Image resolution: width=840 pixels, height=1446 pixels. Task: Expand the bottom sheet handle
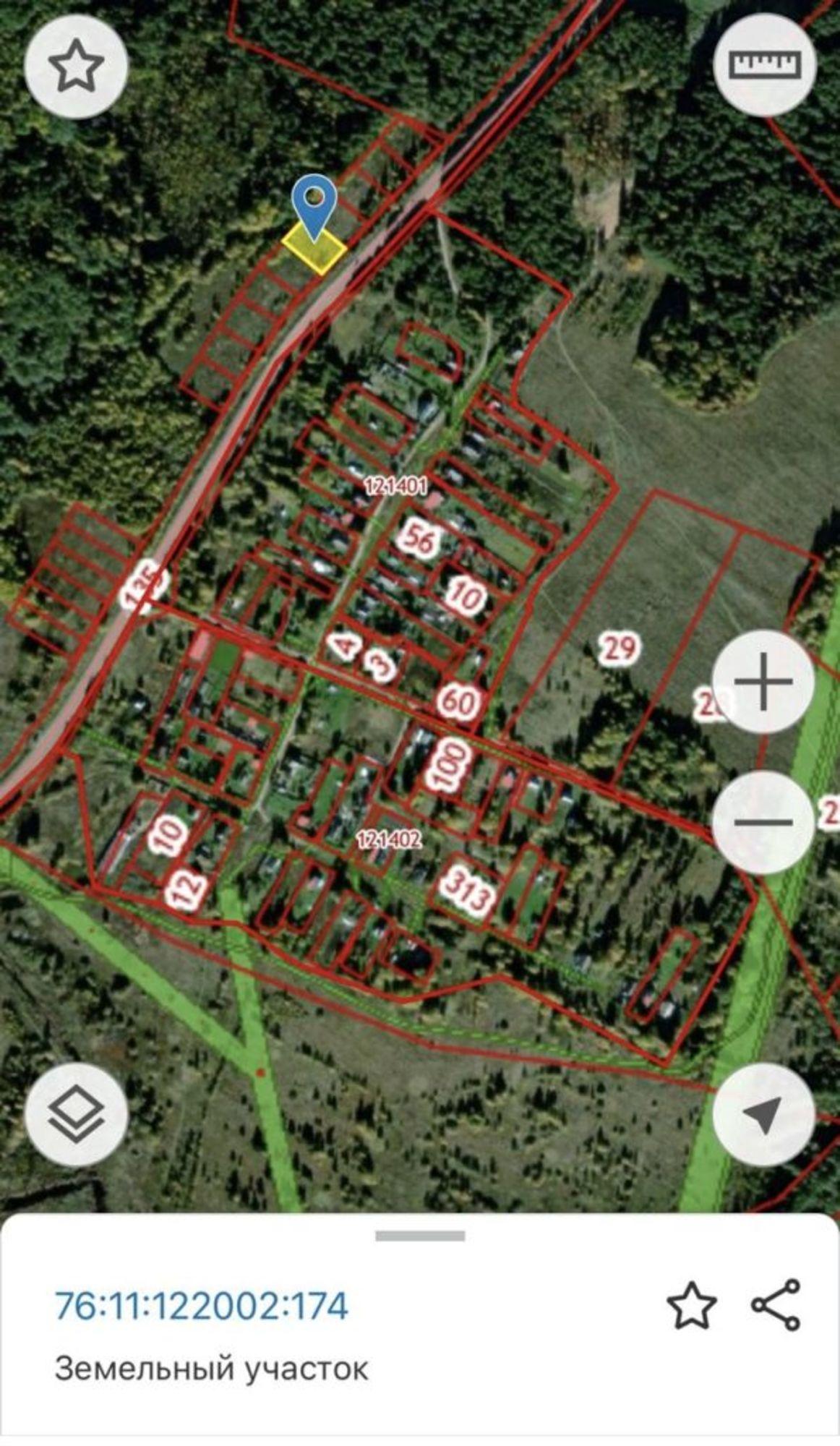(x=419, y=1236)
